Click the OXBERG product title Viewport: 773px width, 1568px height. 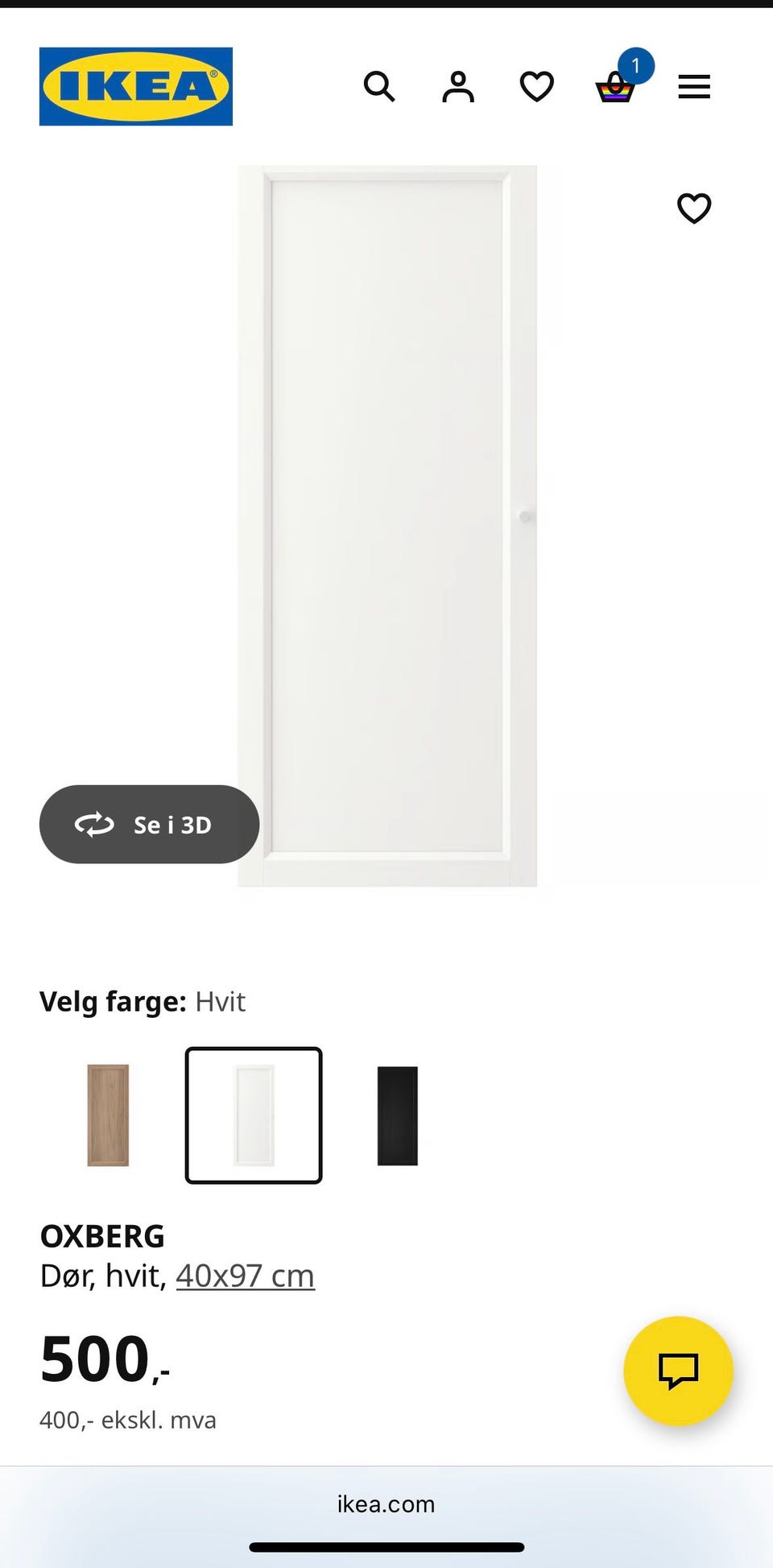pyautogui.click(x=101, y=1235)
